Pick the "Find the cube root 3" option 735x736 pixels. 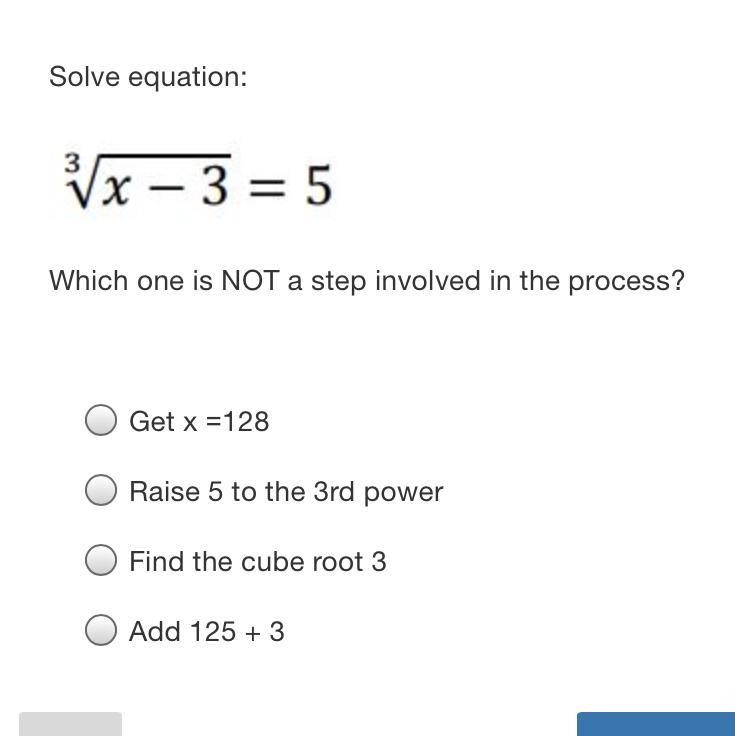coord(101,561)
